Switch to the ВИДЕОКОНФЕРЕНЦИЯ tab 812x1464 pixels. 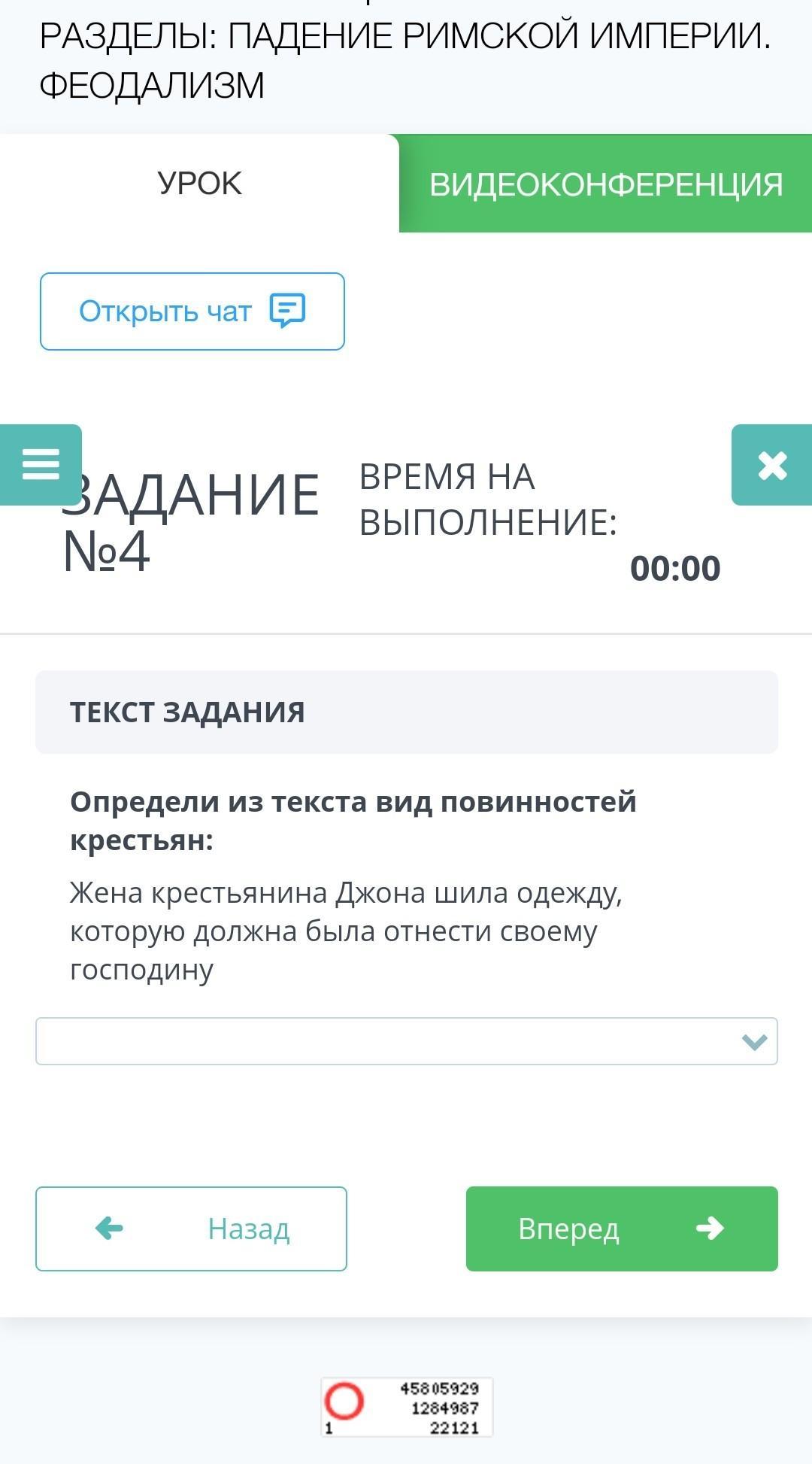pos(605,184)
